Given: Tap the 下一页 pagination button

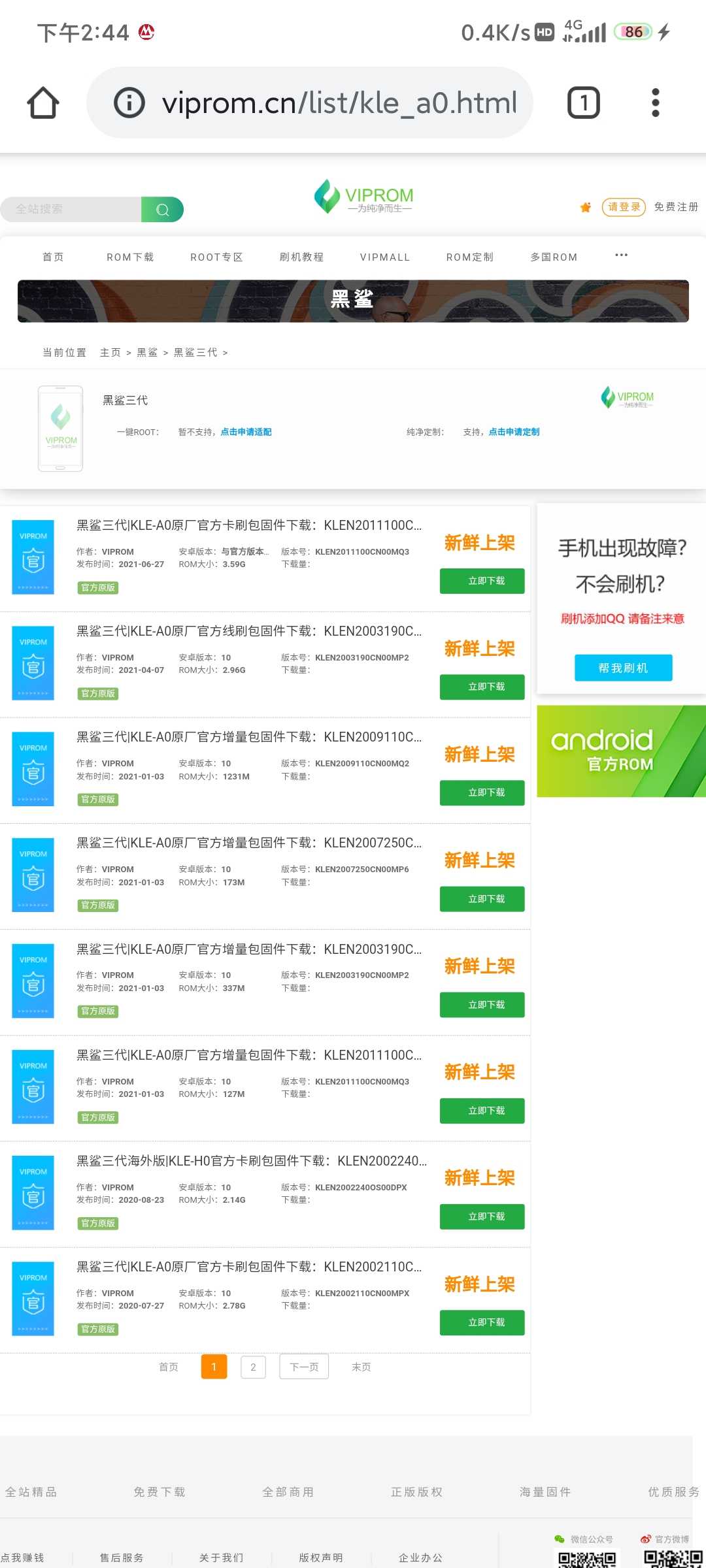Looking at the screenshot, I should click(x=304, y=1367).
